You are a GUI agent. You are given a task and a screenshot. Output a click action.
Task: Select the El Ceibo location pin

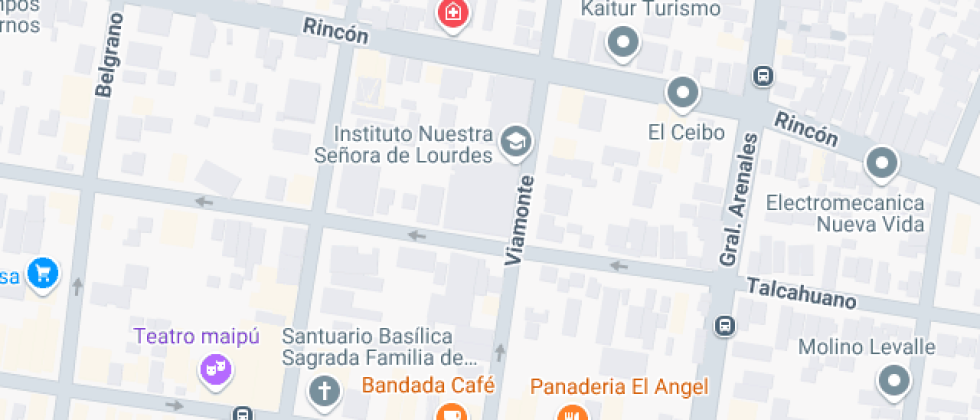[682, 94]
